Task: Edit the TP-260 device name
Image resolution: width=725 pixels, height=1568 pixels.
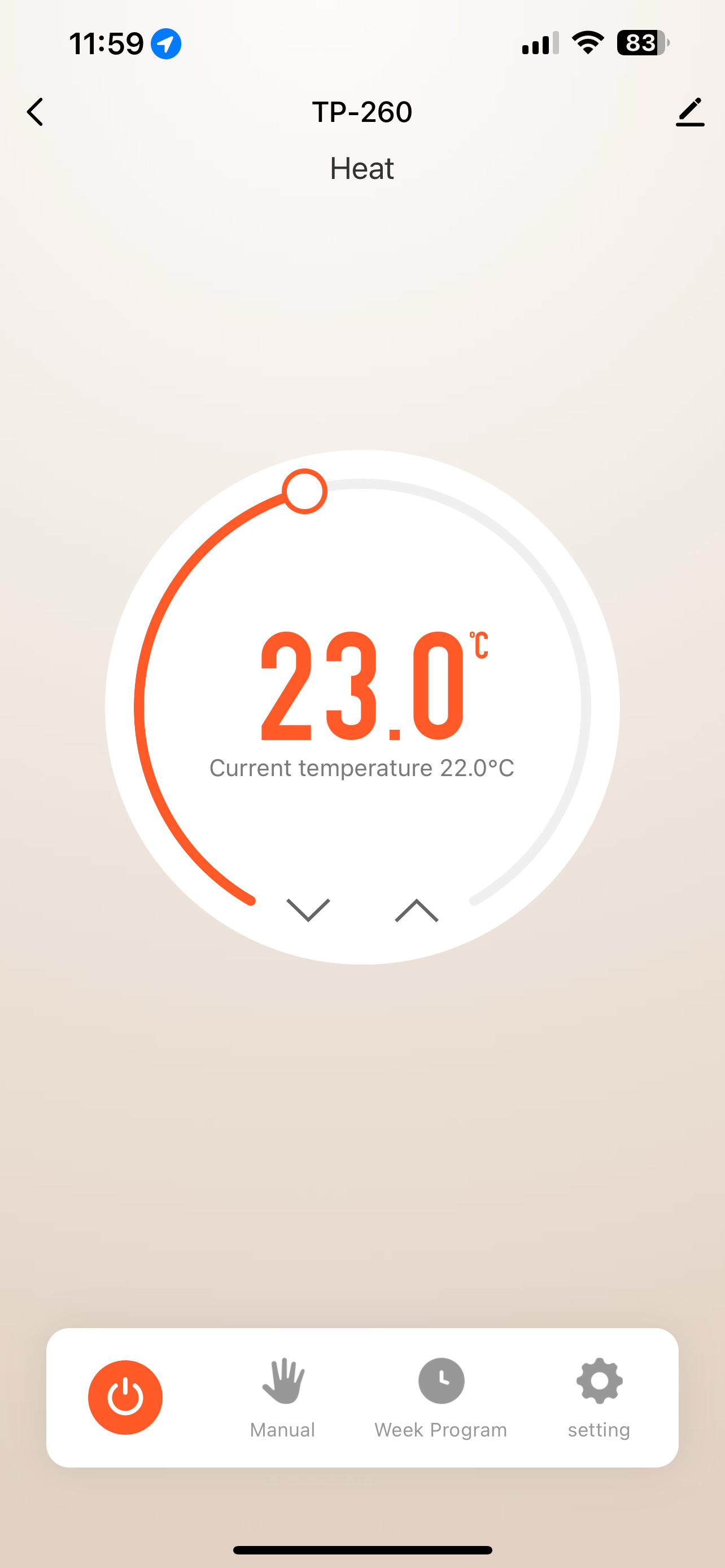Action: pyautogui.click(x=689, y=112)
